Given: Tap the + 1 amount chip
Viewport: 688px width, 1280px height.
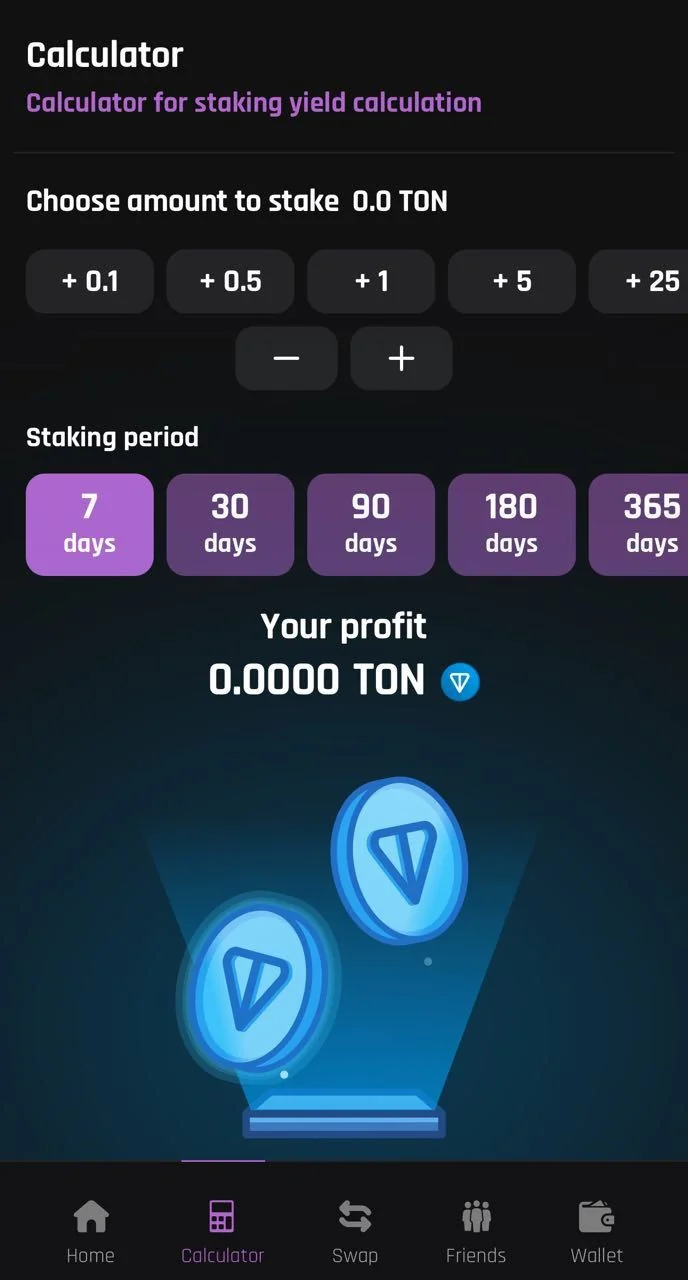Looking at the screenshot, I should click(x=371, y=281).
